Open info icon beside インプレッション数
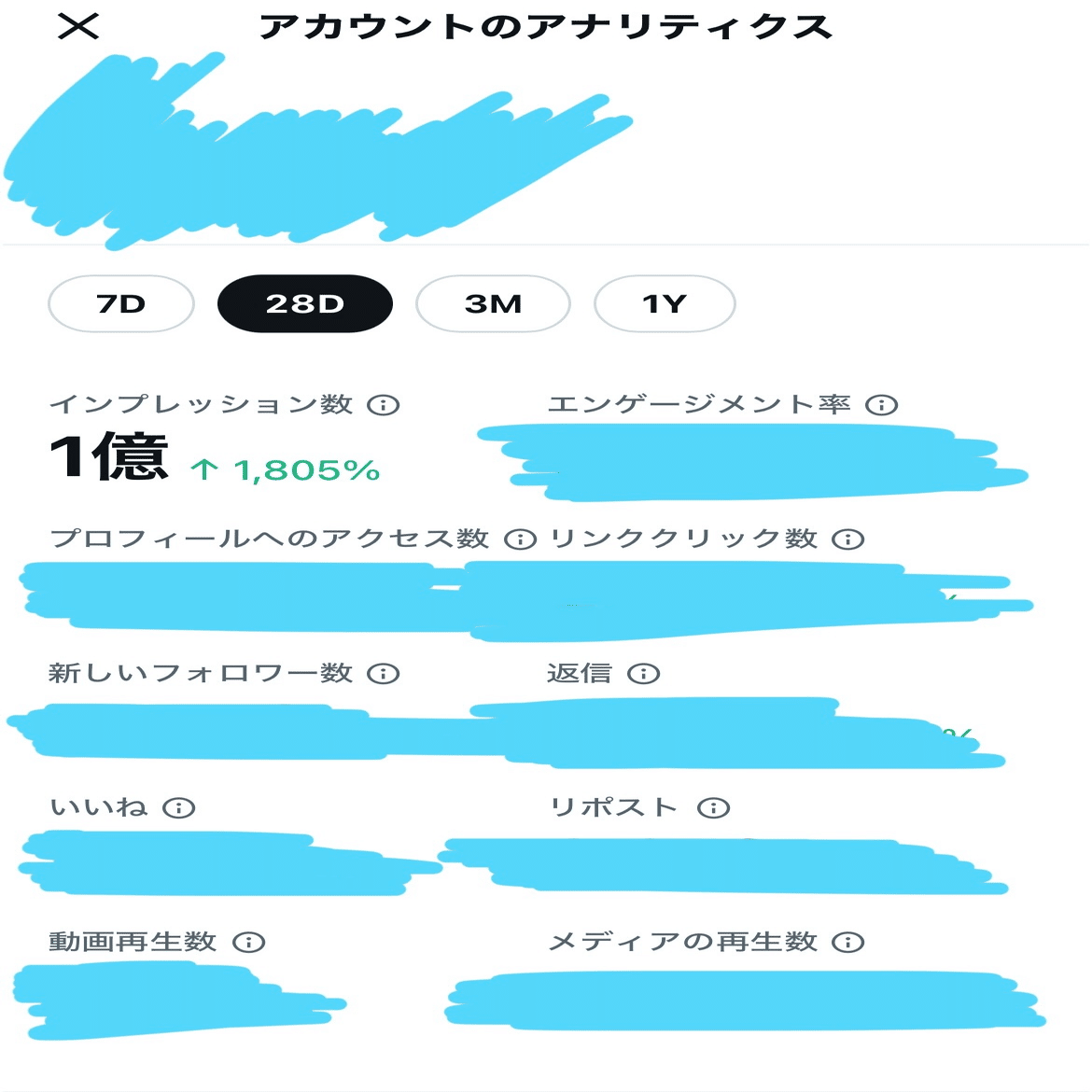 coord(383,405)
